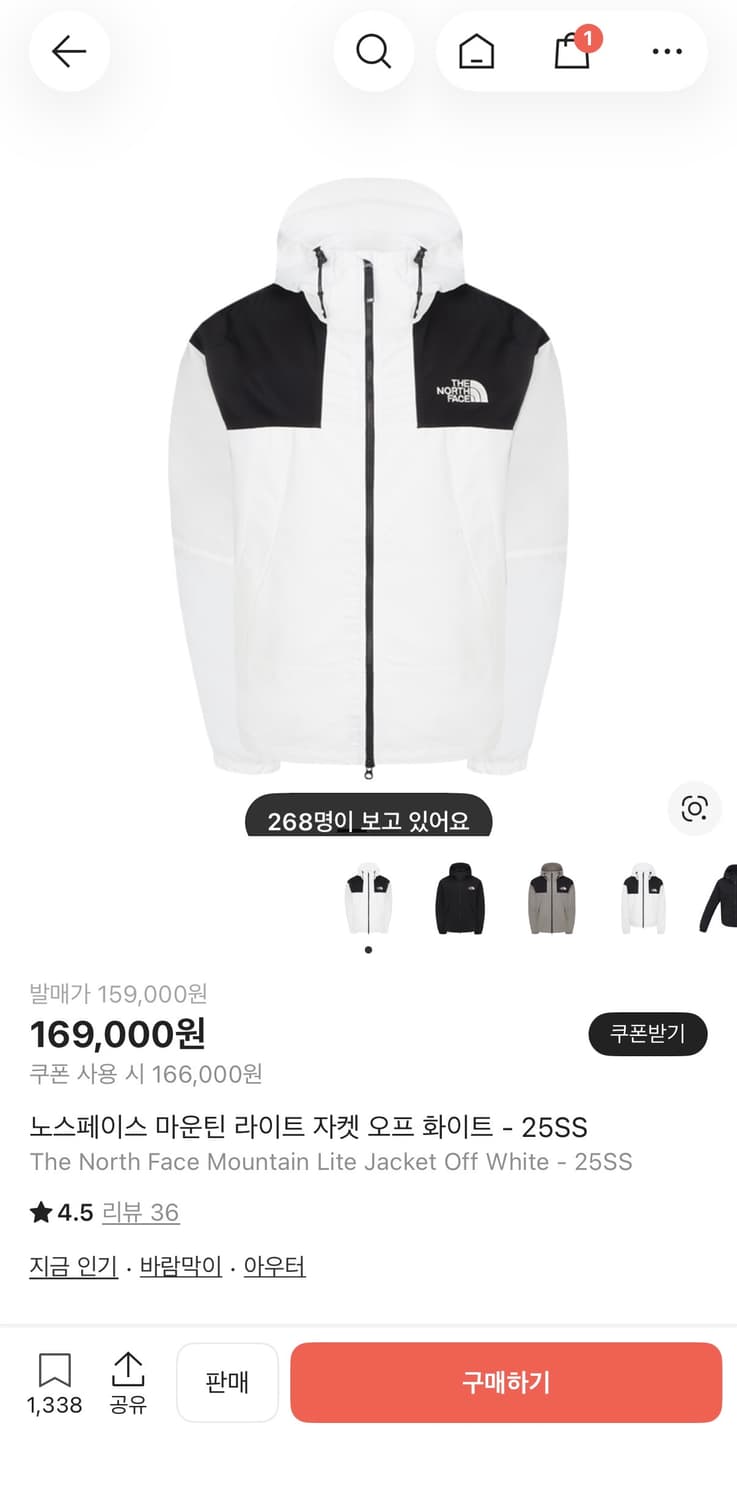Select the white jacket thumbnail variant

click(x=640, y=898)
